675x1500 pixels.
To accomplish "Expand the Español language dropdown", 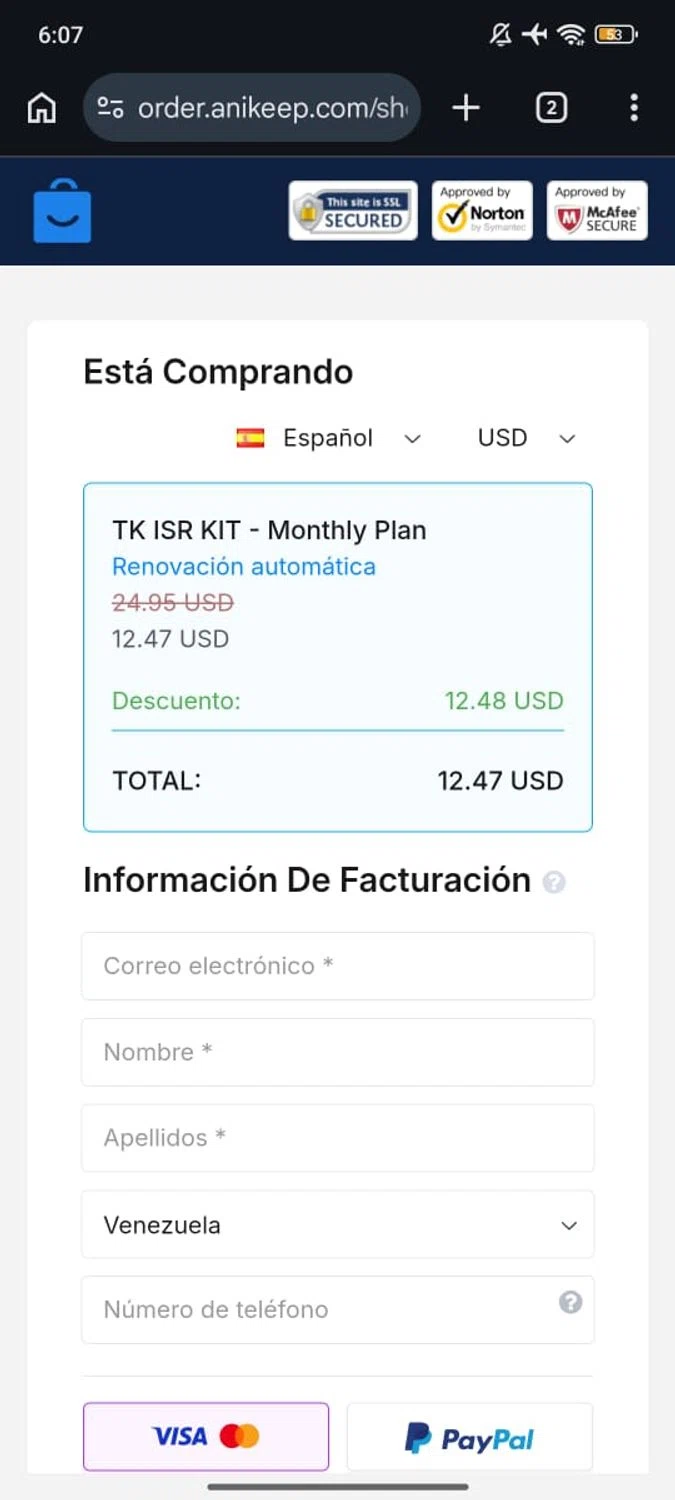I will [329, 438].
